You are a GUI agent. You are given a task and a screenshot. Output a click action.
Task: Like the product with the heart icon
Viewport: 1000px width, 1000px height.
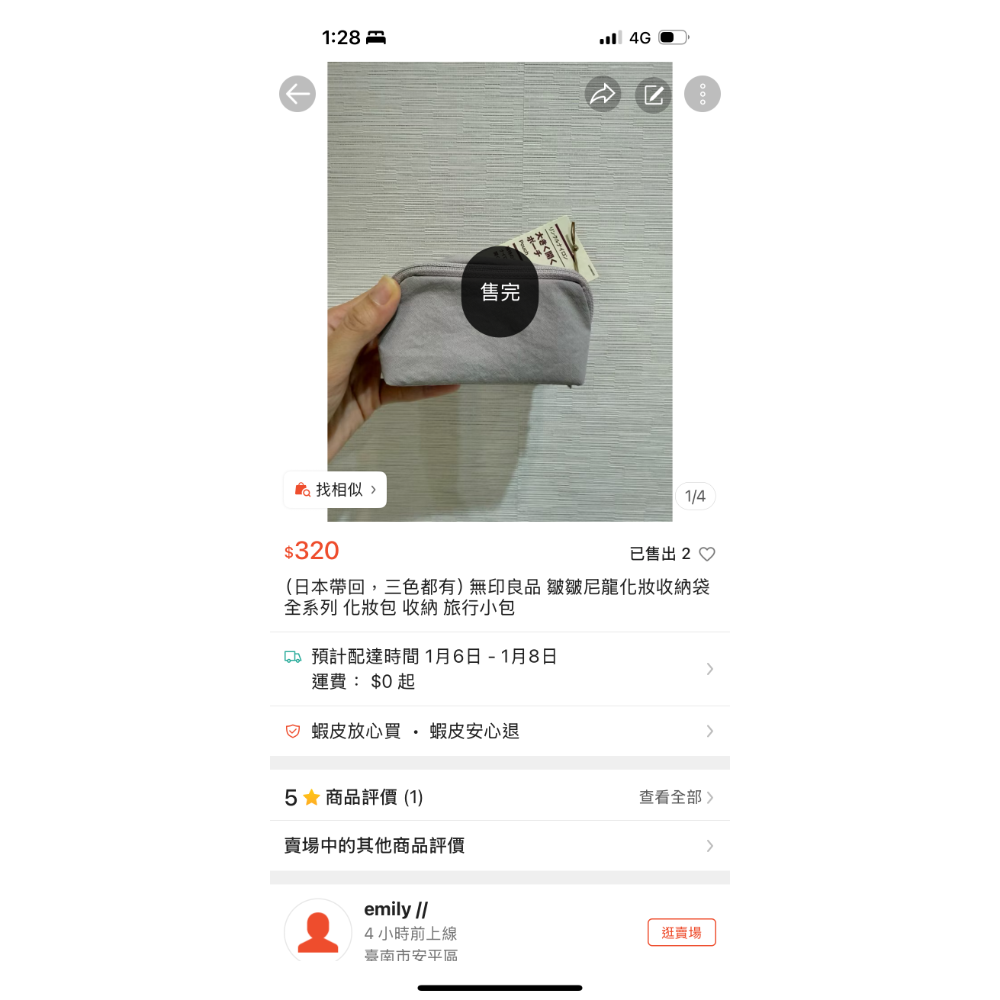pyautogui.click(x=707, y=554)
